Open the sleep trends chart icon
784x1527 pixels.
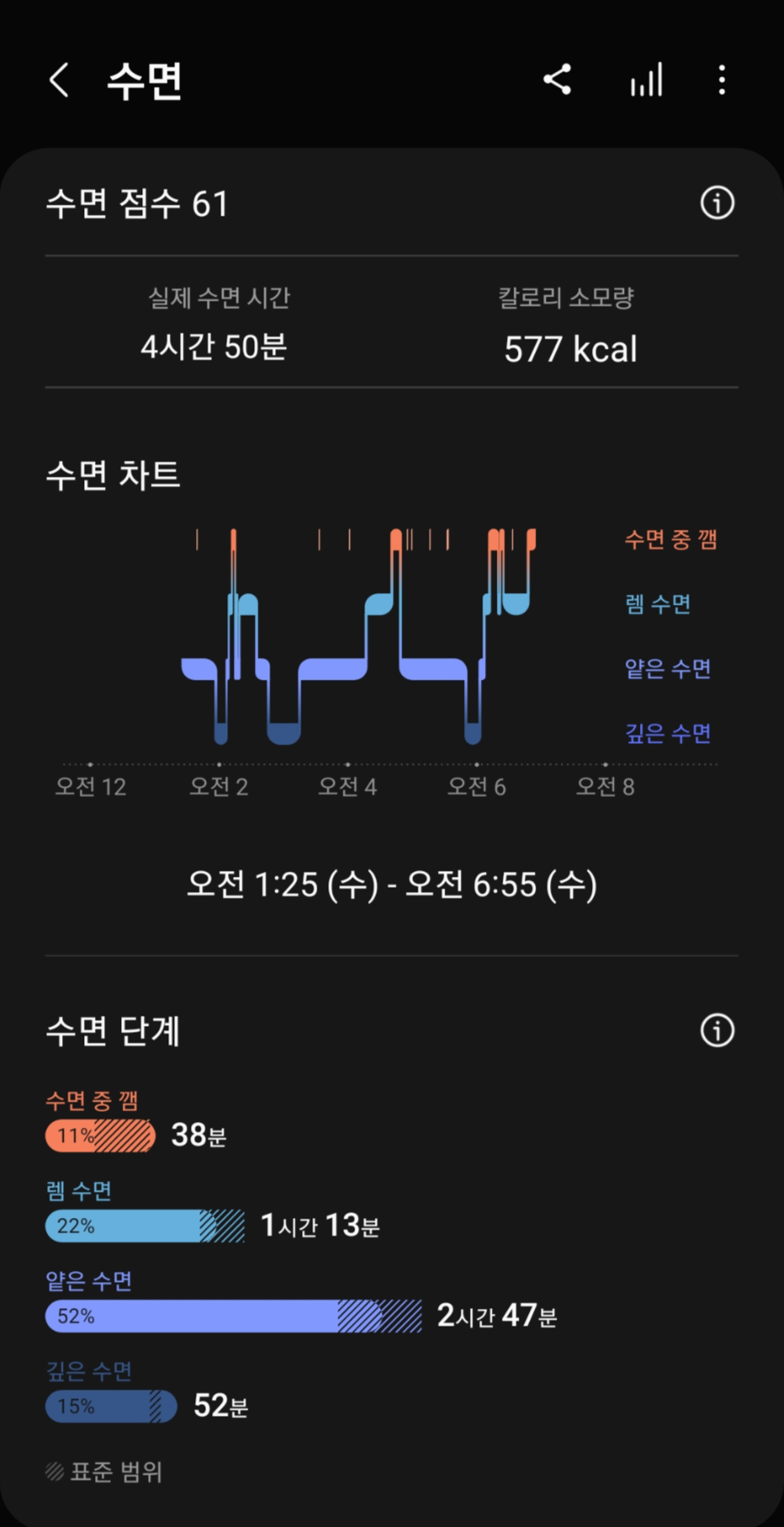tap(647, 80)
